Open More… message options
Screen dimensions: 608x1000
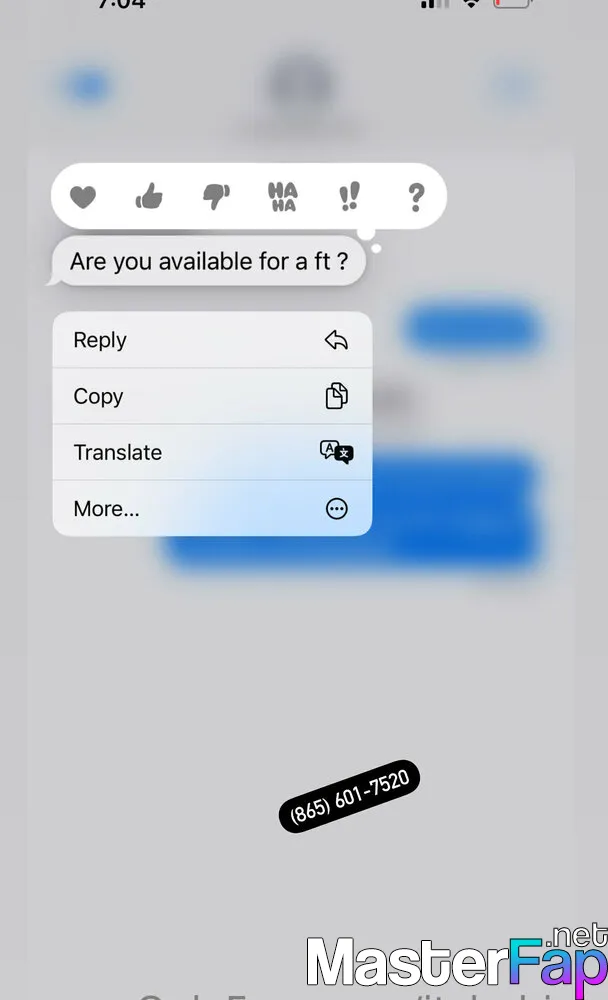212,508
